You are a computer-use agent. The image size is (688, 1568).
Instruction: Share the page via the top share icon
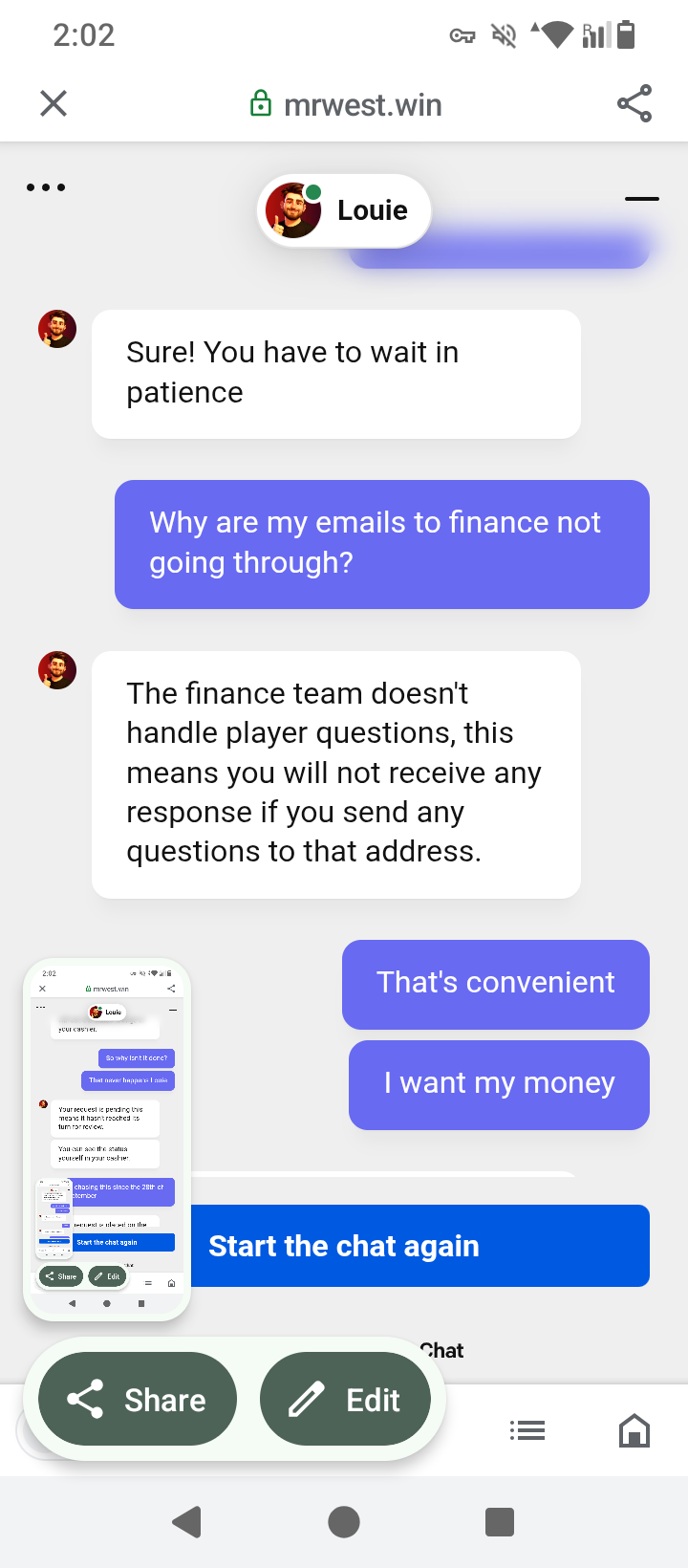pos(634,103)
